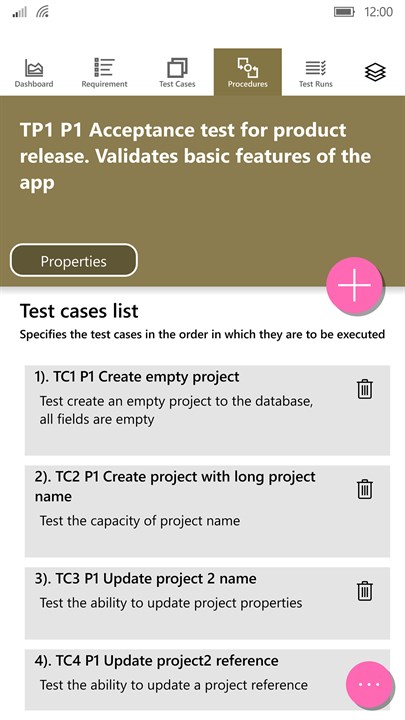The image size is (405, 720).
Task: Add a test case with plus button
Action: pos(354,285)
